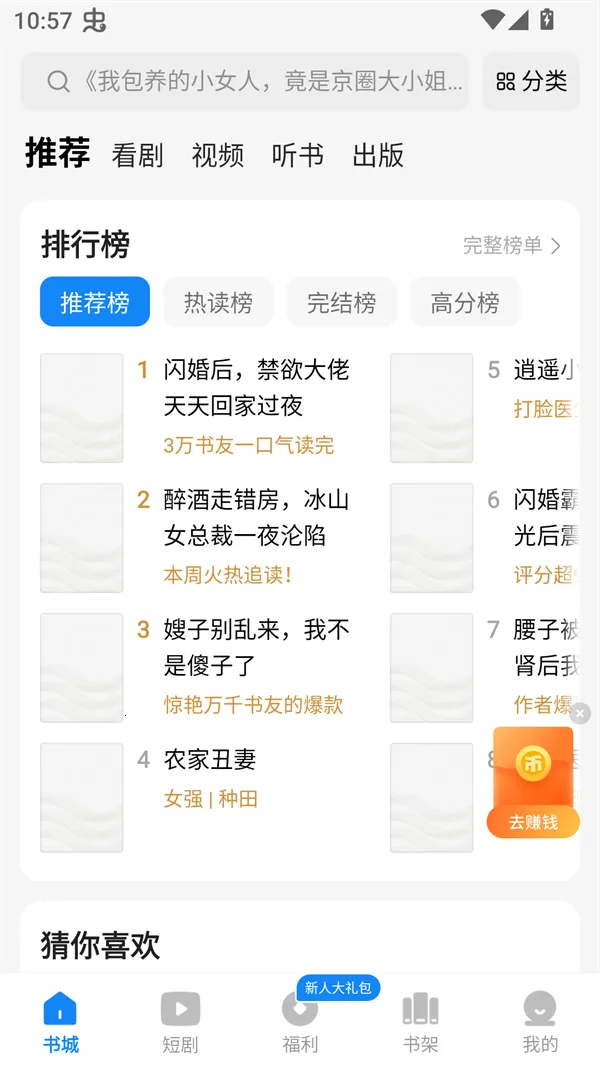The width and height of the screenshot is (600, 1066).
Task: Open book 农家丑妻
Action: pyautogui.click(x=210, y=760)
